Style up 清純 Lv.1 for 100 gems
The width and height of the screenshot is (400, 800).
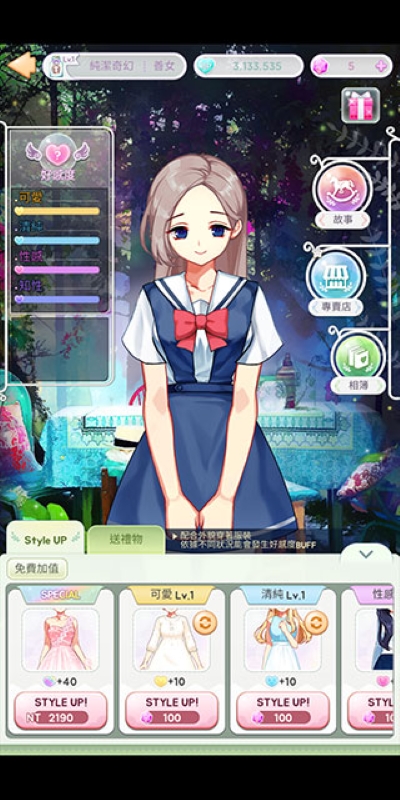coord(283,710)
